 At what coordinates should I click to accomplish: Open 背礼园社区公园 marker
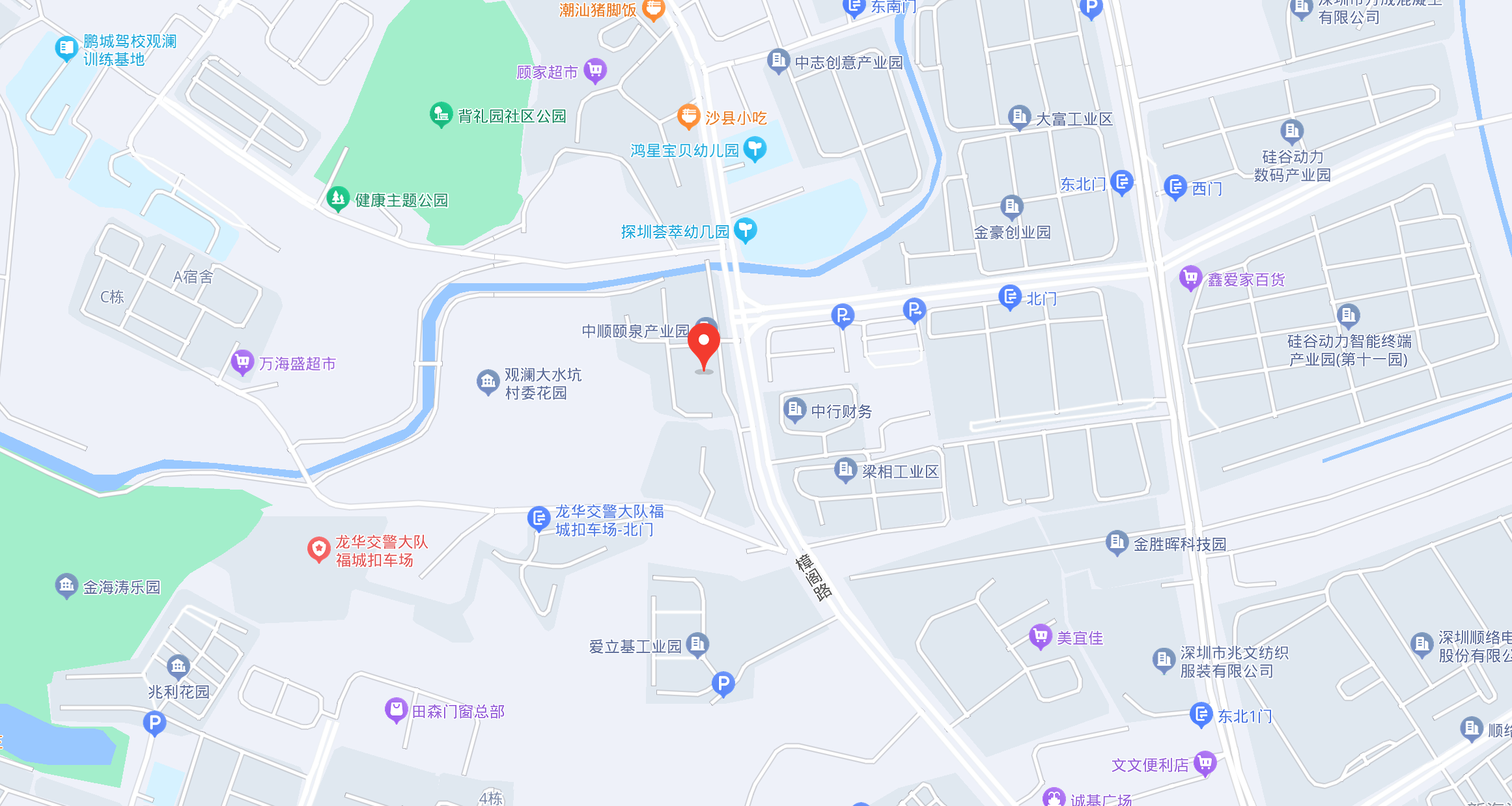(441, 115)
